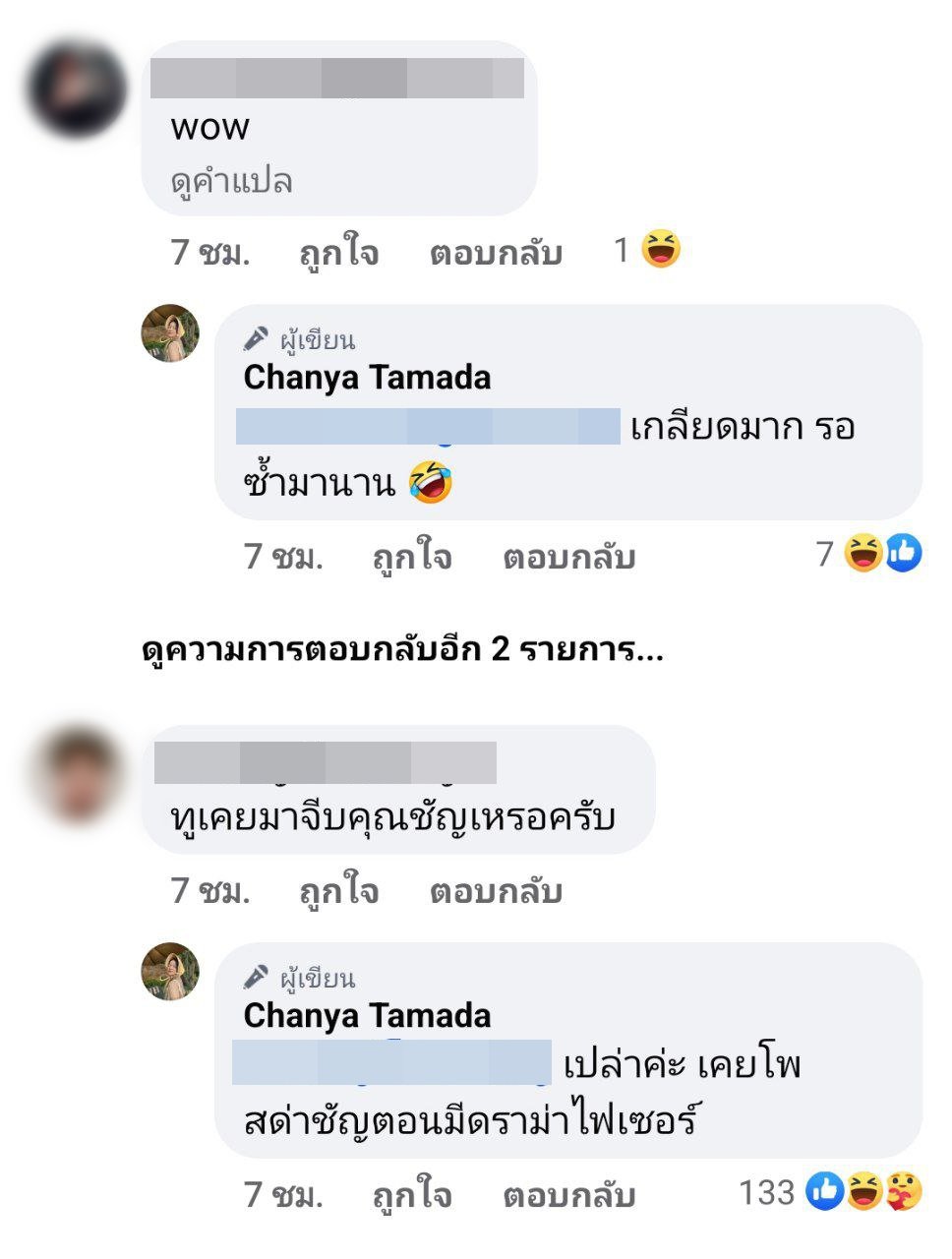The image size is (952, 1259).
Task: Open Chanya Tamada's profile from the เปล่าค่ะ reply
Action: (367, 1015)
